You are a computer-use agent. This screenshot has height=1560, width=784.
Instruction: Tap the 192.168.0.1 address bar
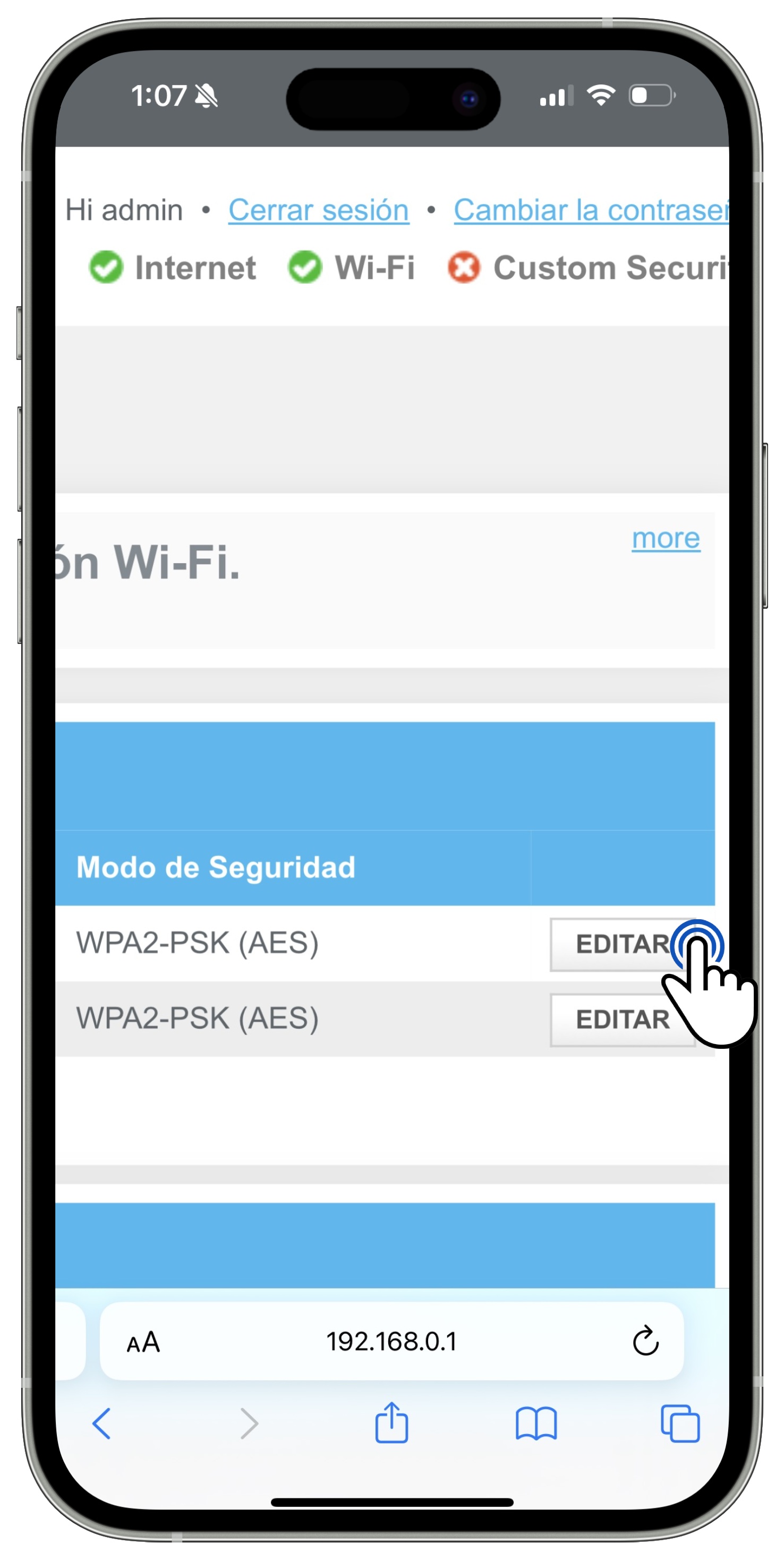(x=391, y=1341)
